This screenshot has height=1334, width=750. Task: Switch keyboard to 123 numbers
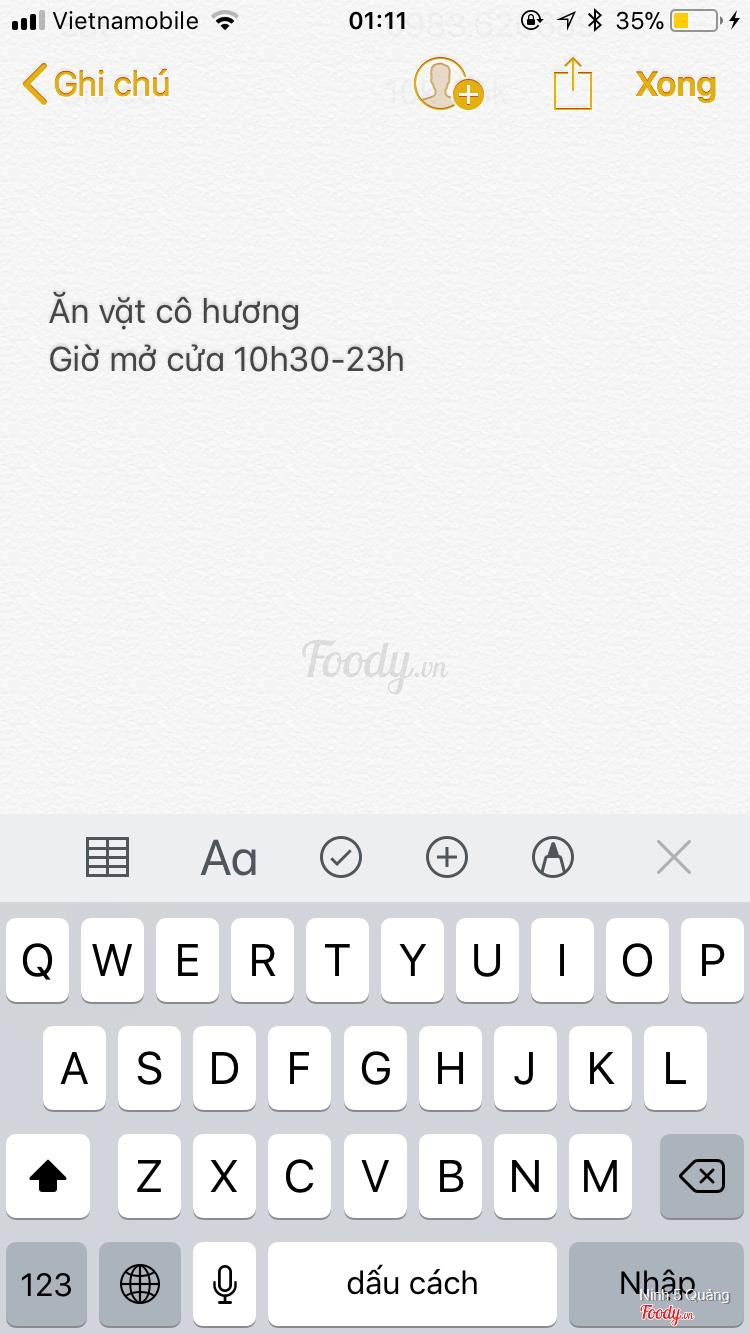46,1284
